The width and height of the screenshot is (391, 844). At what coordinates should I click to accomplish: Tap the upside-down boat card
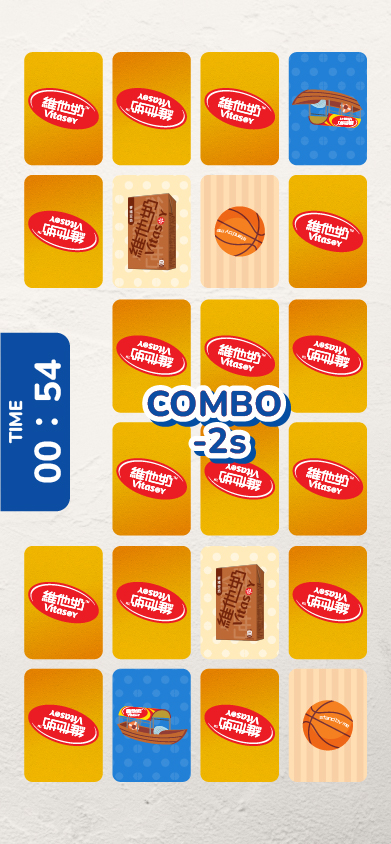click(x=328, y=109)
